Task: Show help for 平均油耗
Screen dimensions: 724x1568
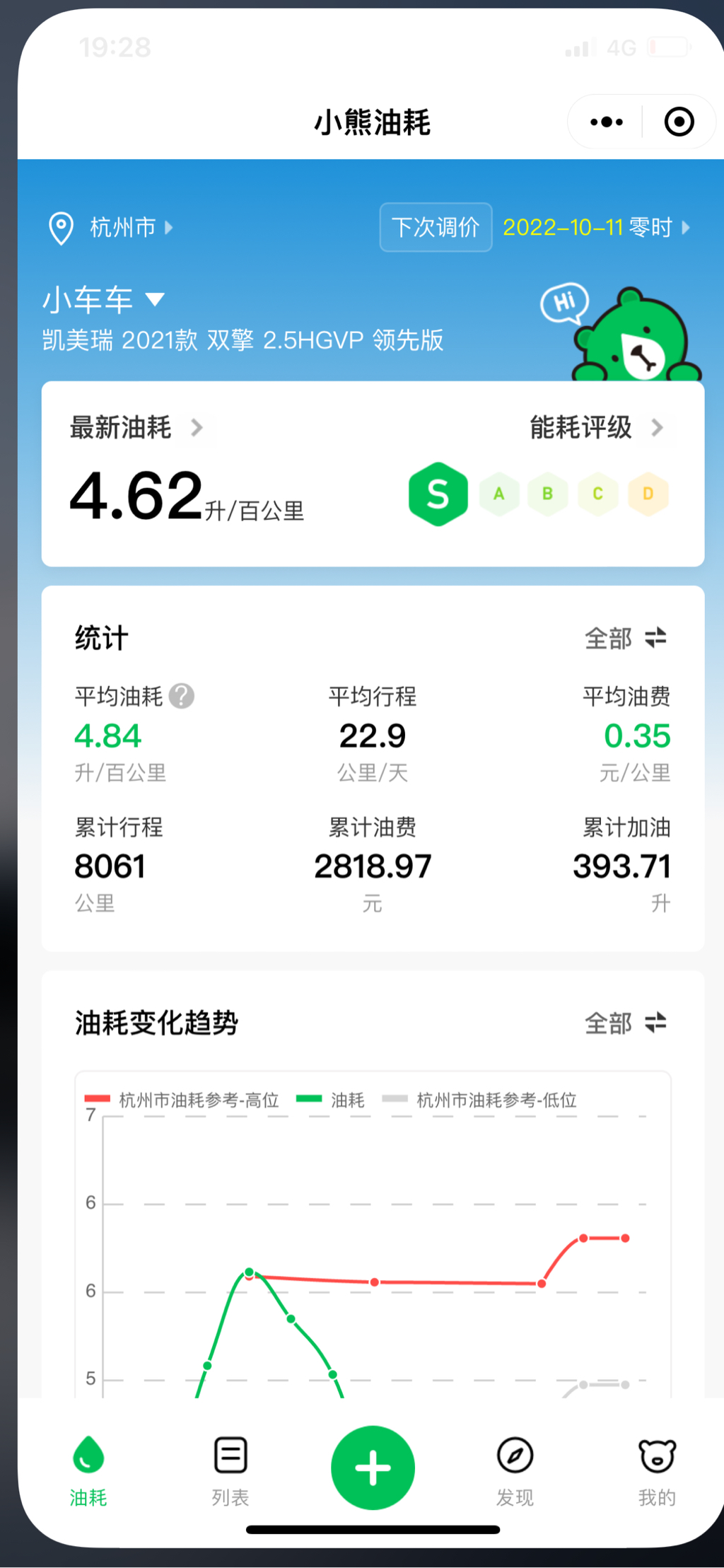Action: click(x=182, y=696)
